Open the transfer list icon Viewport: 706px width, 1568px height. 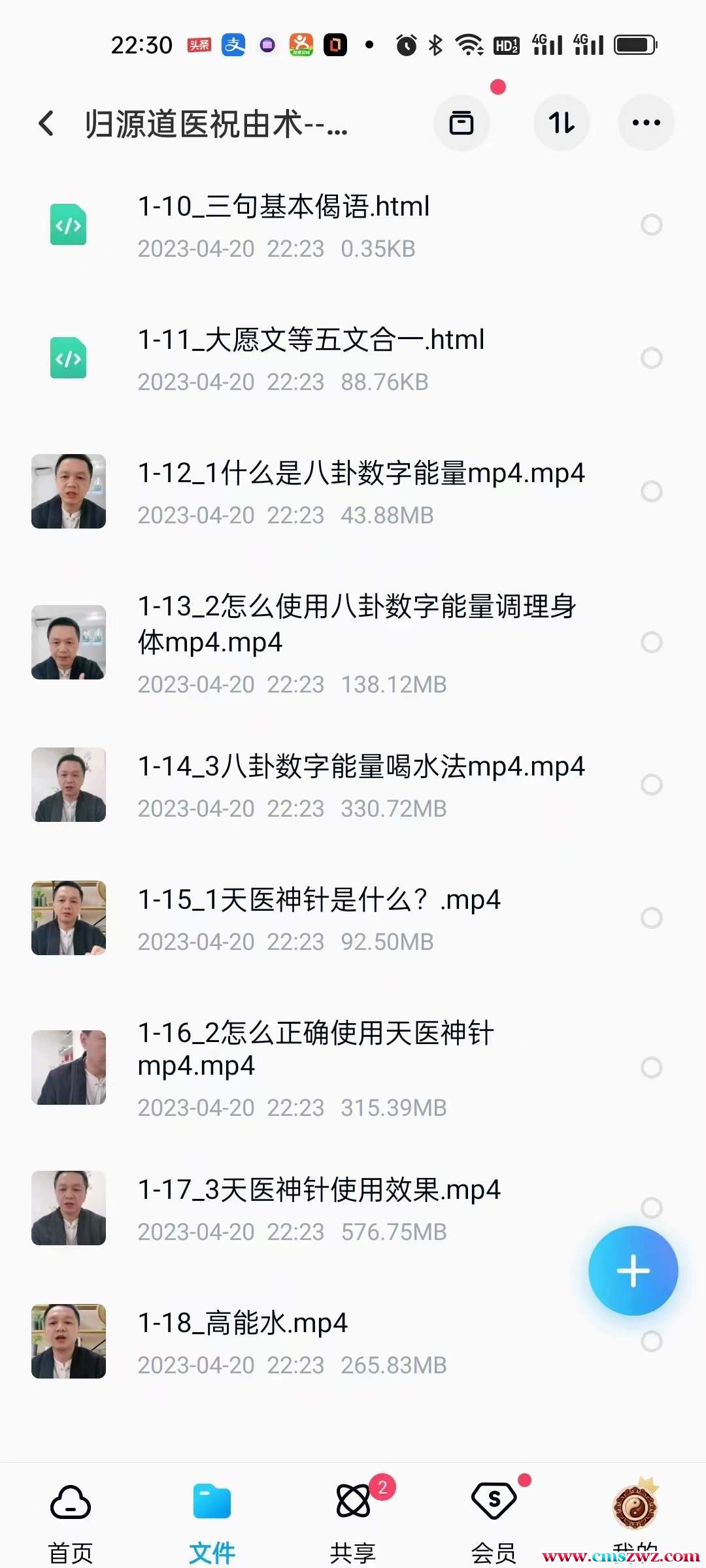click(x=462, y=123)
